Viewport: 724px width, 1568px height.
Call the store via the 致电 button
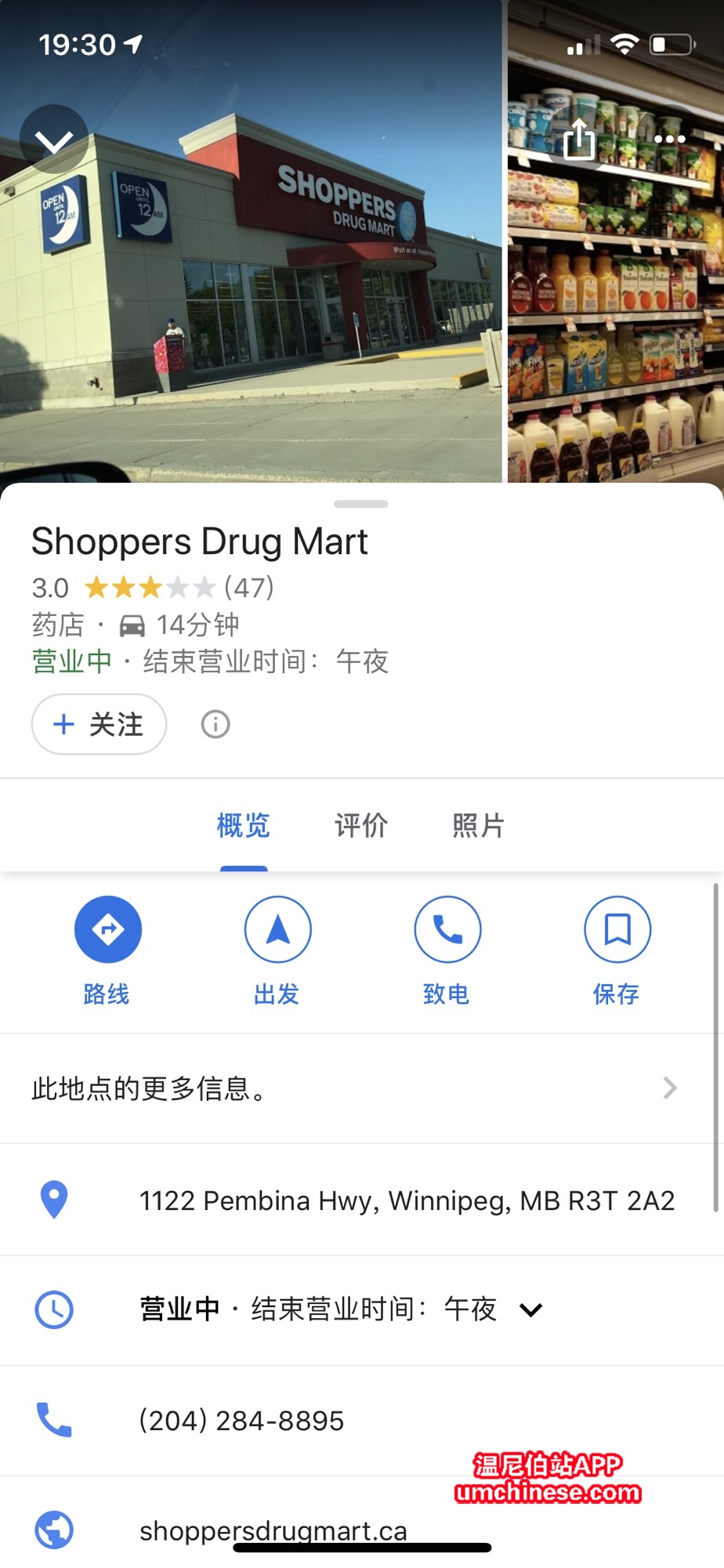pyautogui.click(x=447, y=949)
